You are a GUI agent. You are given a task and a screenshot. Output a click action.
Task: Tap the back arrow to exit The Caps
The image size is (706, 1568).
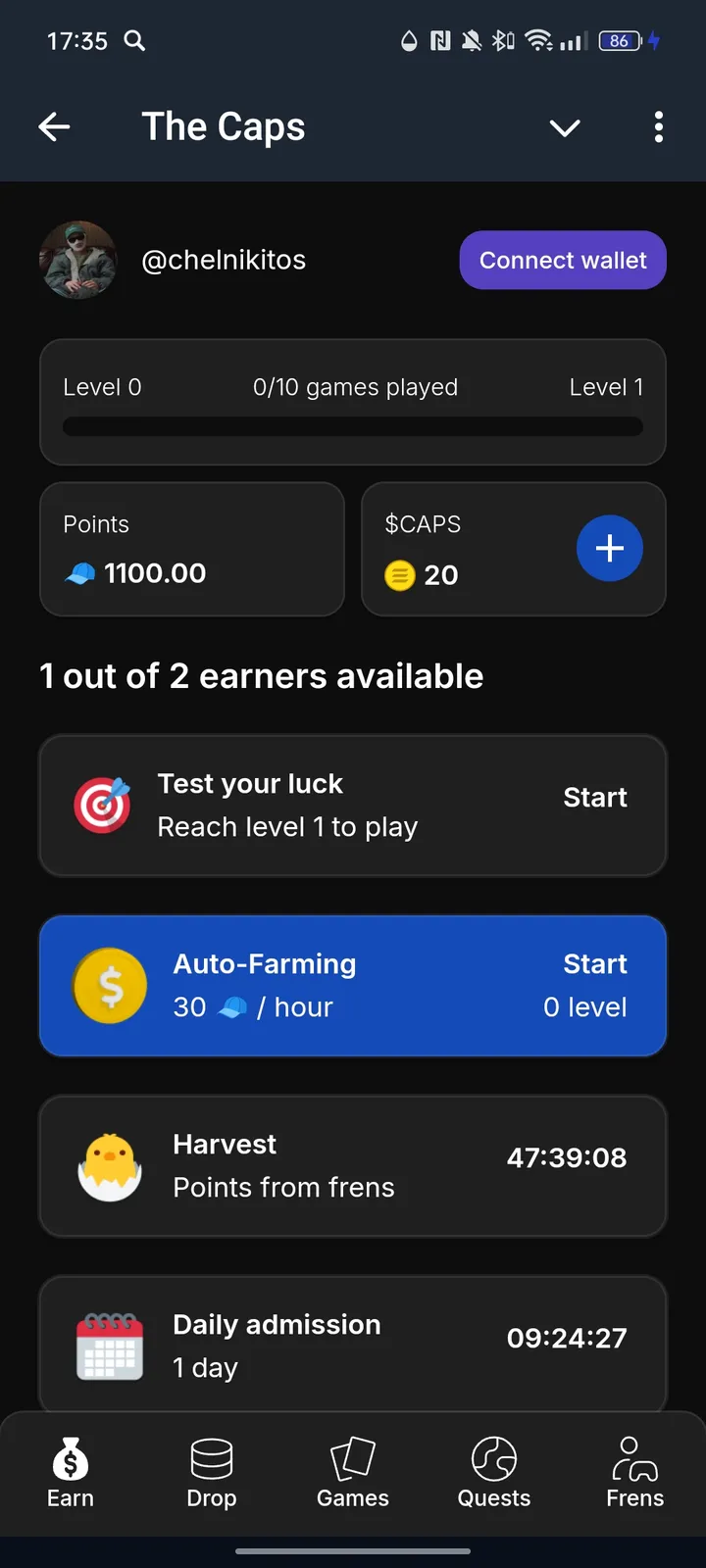tap(54, 126)
